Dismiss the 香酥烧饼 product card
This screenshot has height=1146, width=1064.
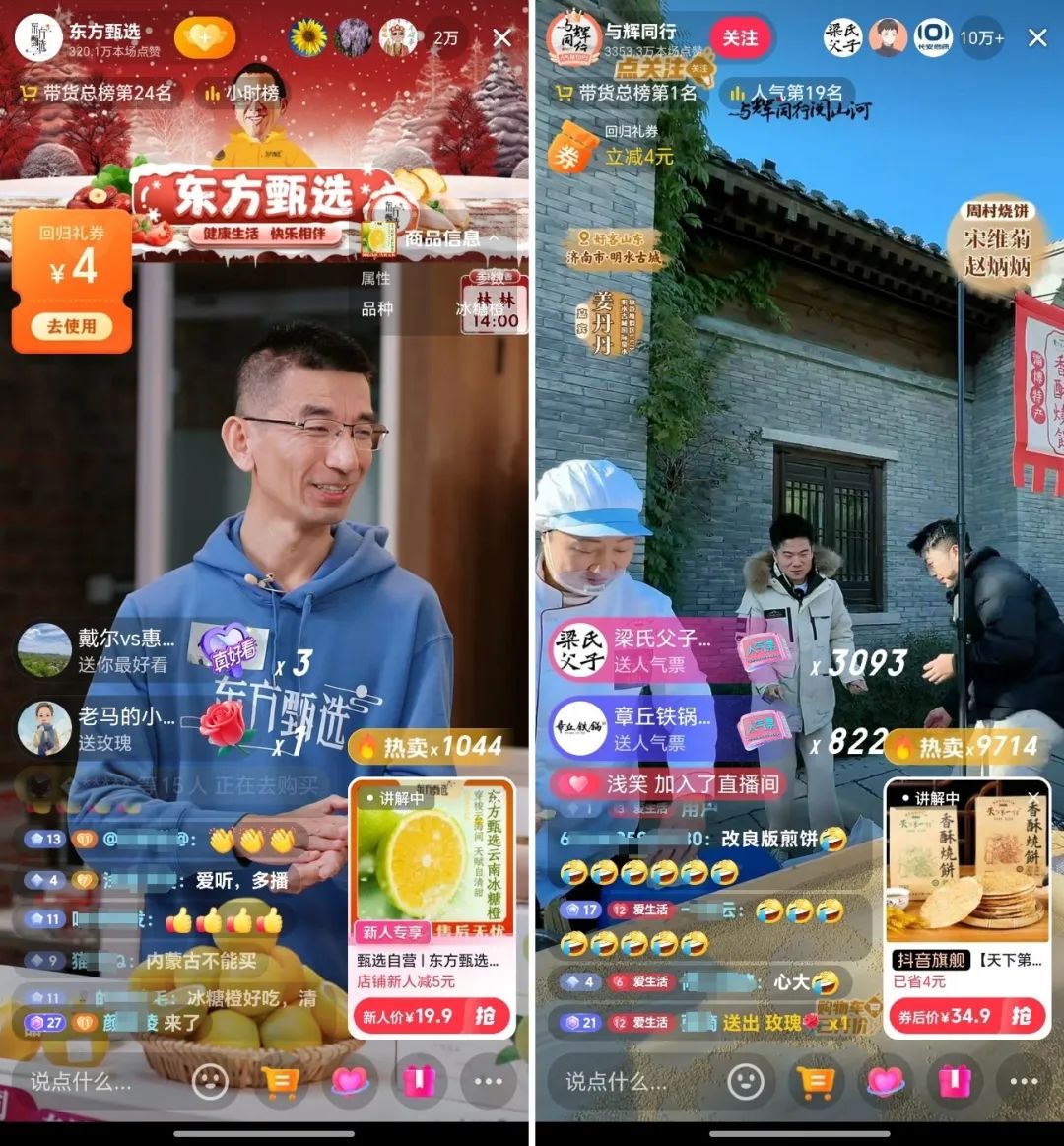[x=1032, y=796]
